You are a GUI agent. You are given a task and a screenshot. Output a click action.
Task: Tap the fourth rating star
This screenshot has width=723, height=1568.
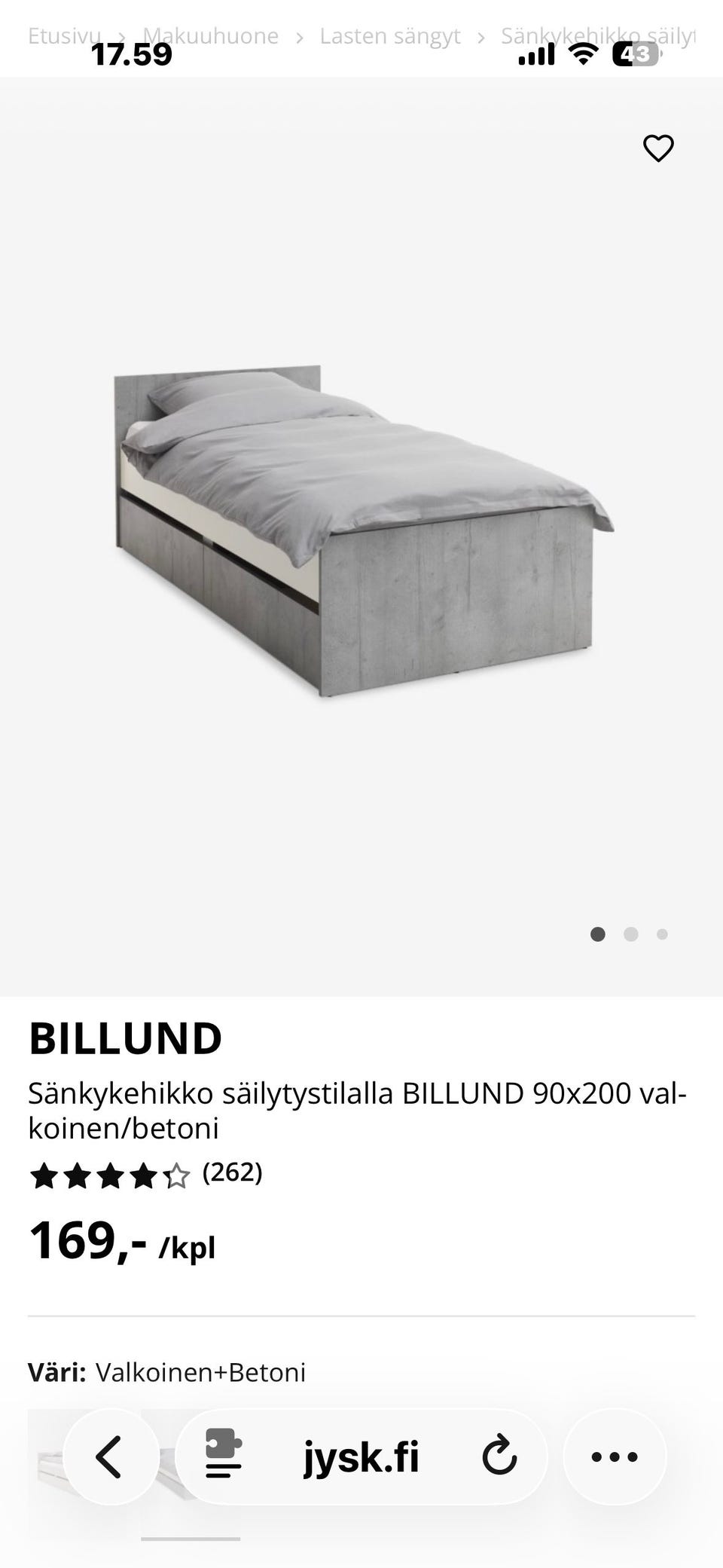coord(142,1173)
